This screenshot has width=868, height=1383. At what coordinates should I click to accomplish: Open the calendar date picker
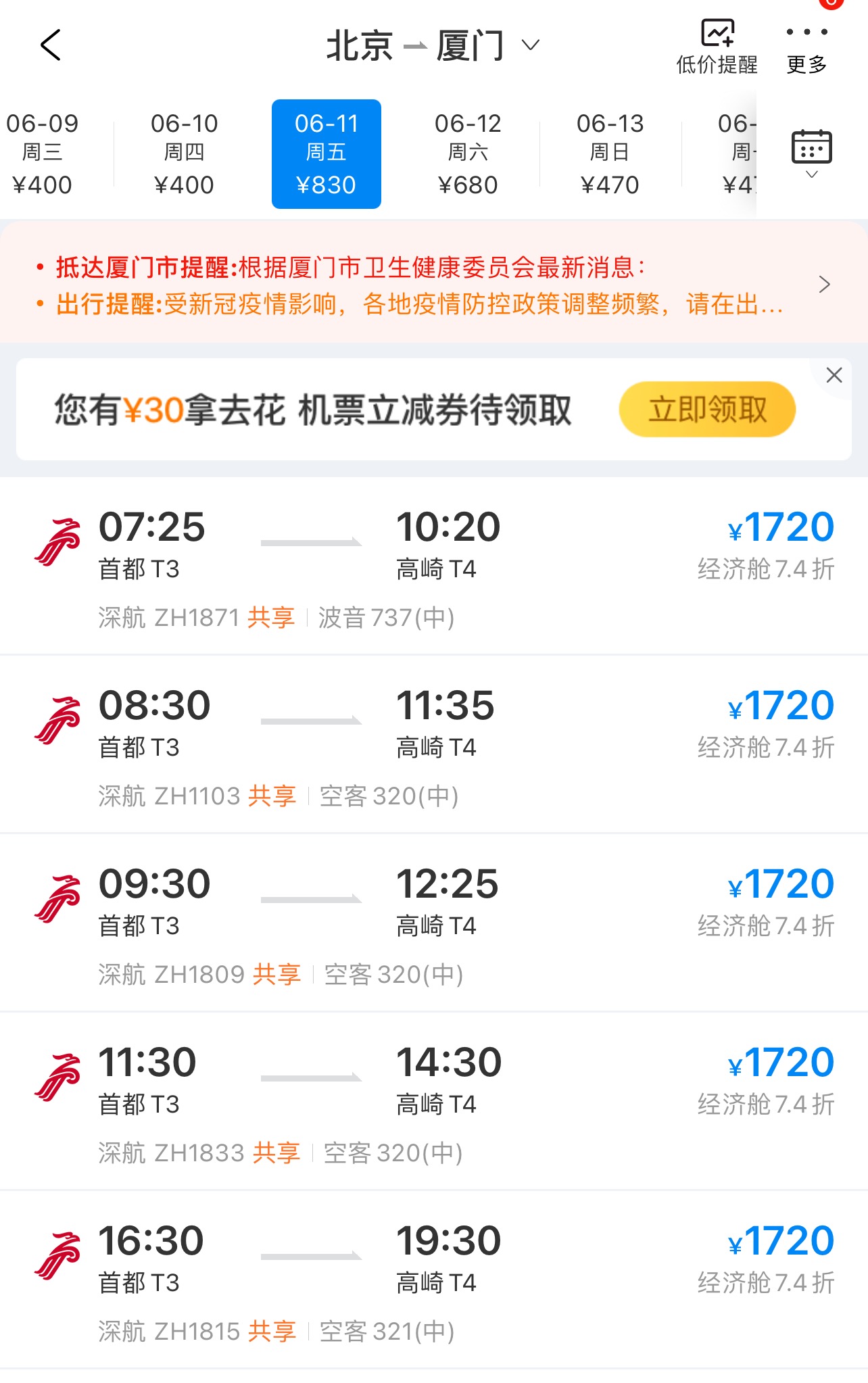(x=811, y=152)
